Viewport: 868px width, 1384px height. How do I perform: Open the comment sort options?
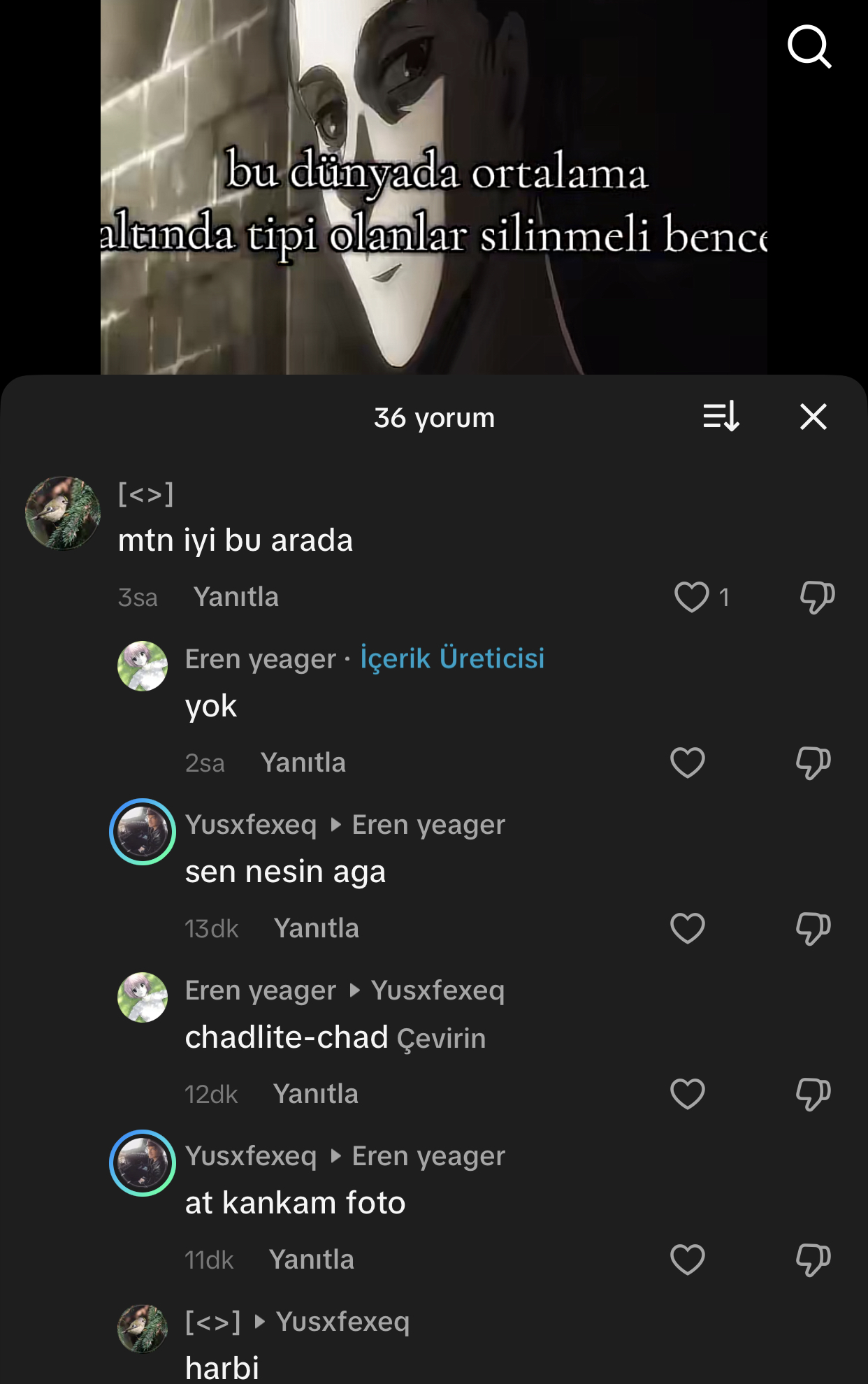point(721,417)
